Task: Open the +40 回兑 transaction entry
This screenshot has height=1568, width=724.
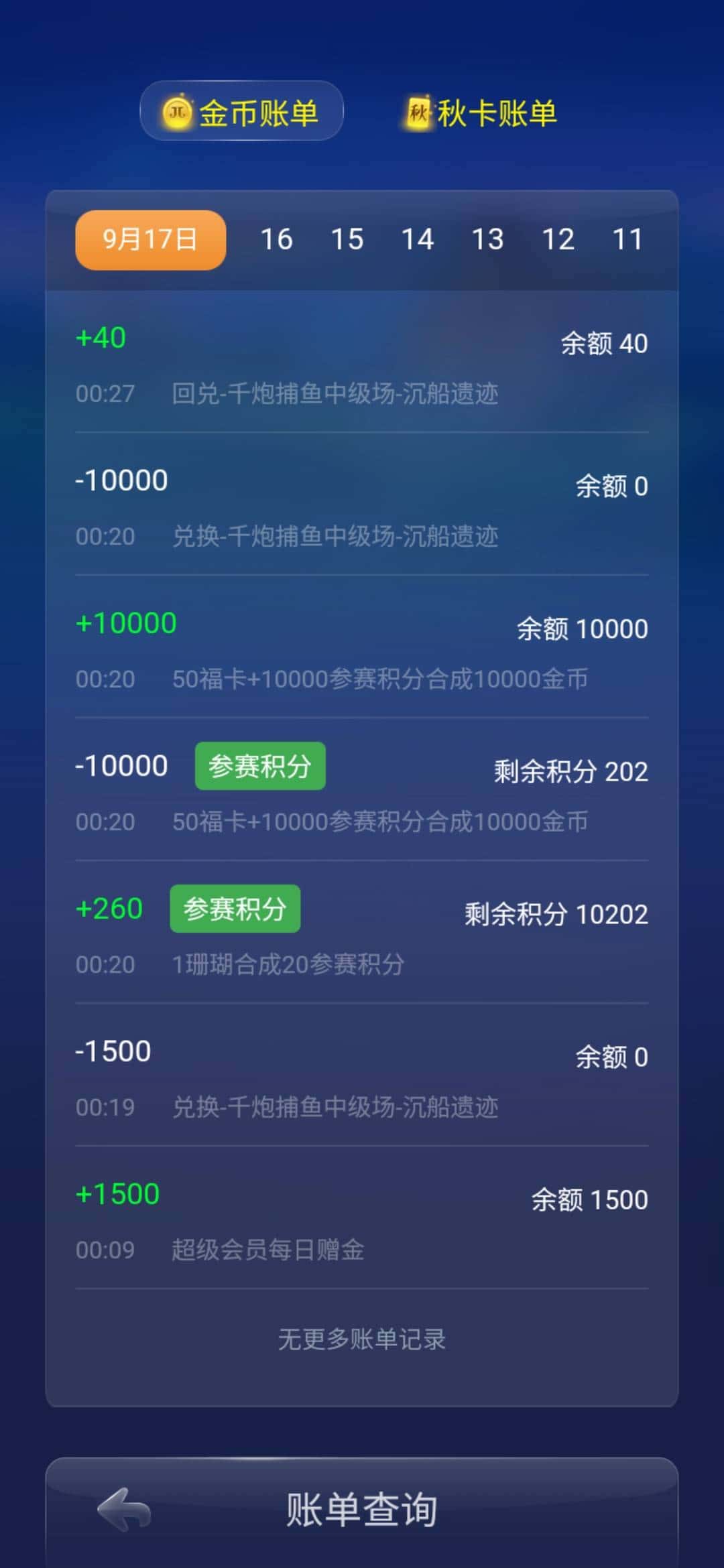Action: click(362, 365)
